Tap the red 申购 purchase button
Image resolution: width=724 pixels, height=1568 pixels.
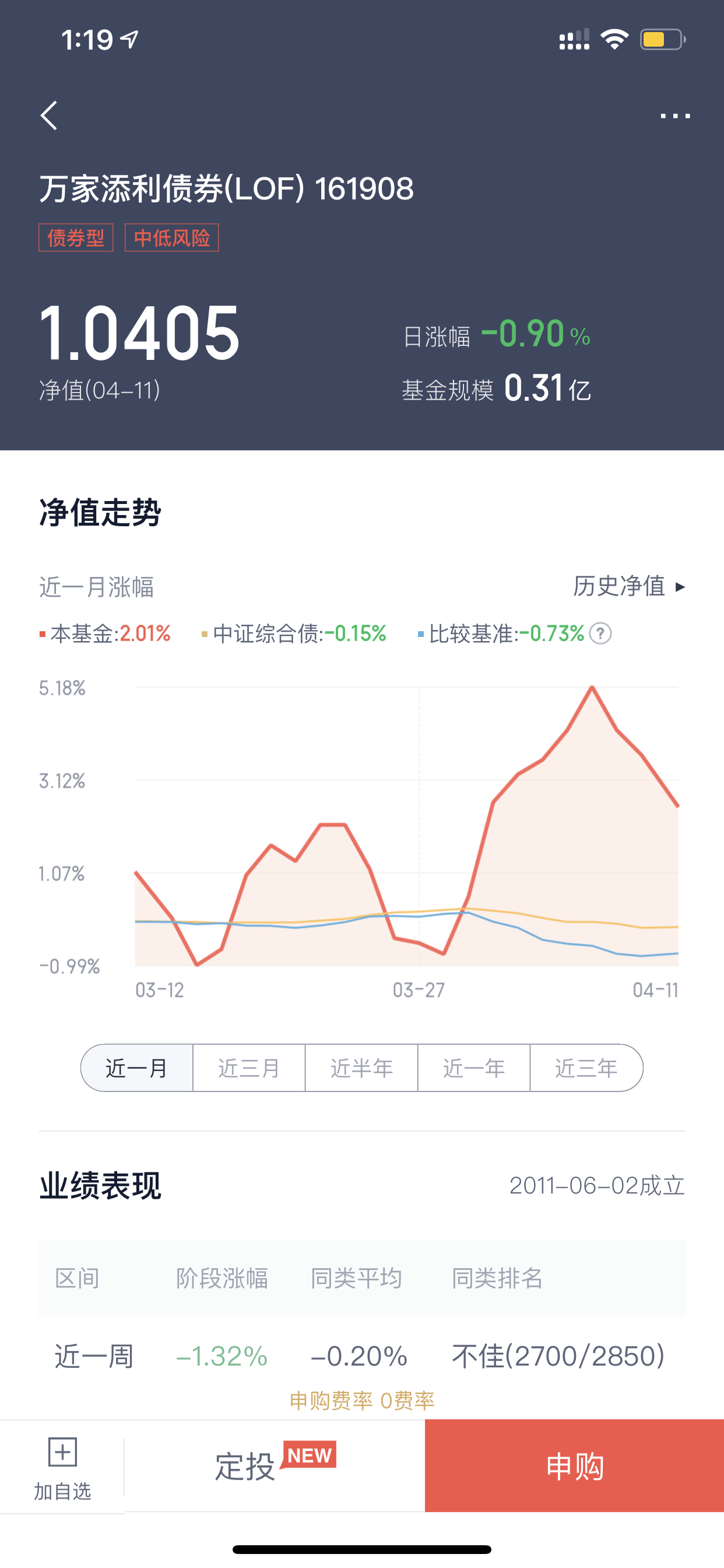click(x=574, y=1466)
